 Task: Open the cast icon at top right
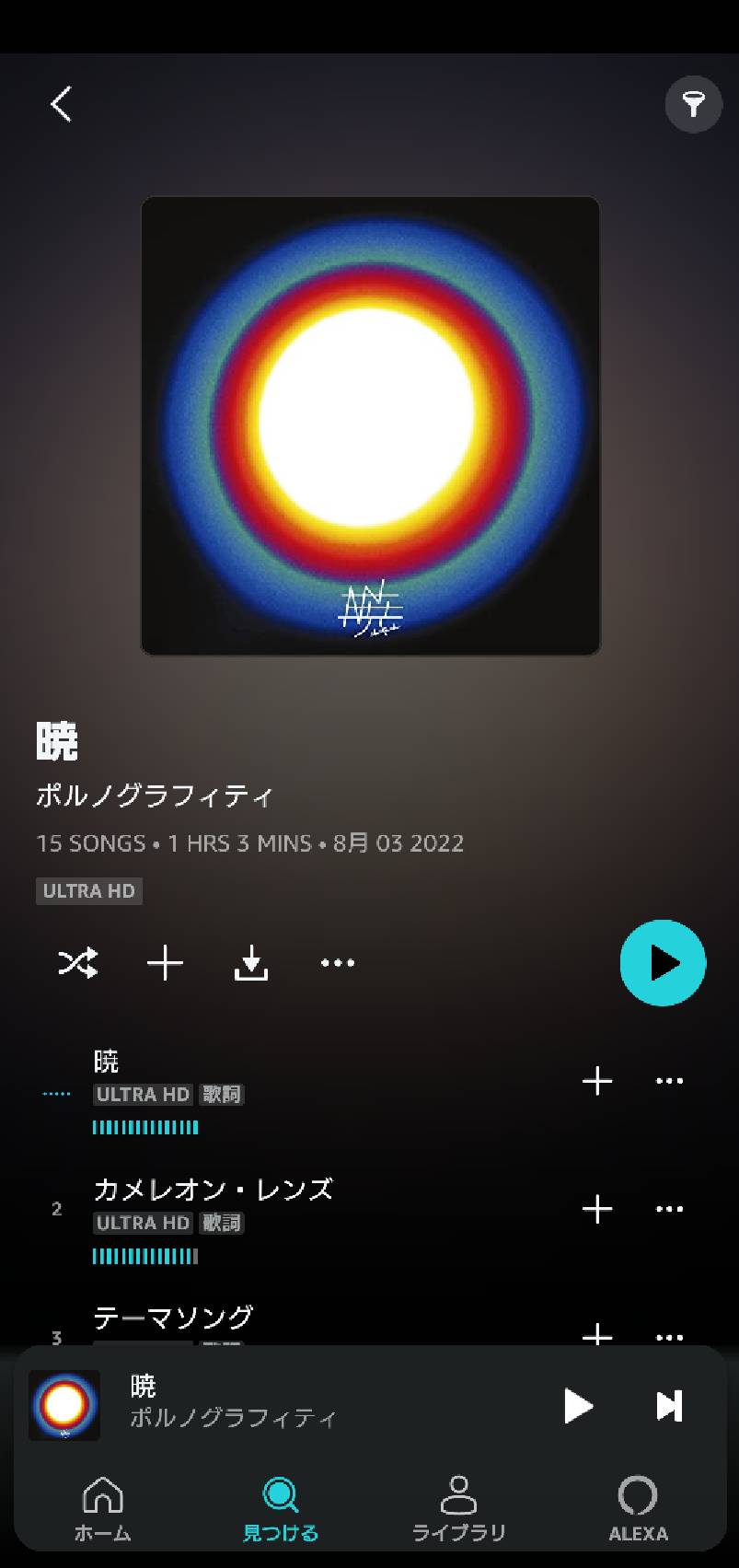point(693,104)
